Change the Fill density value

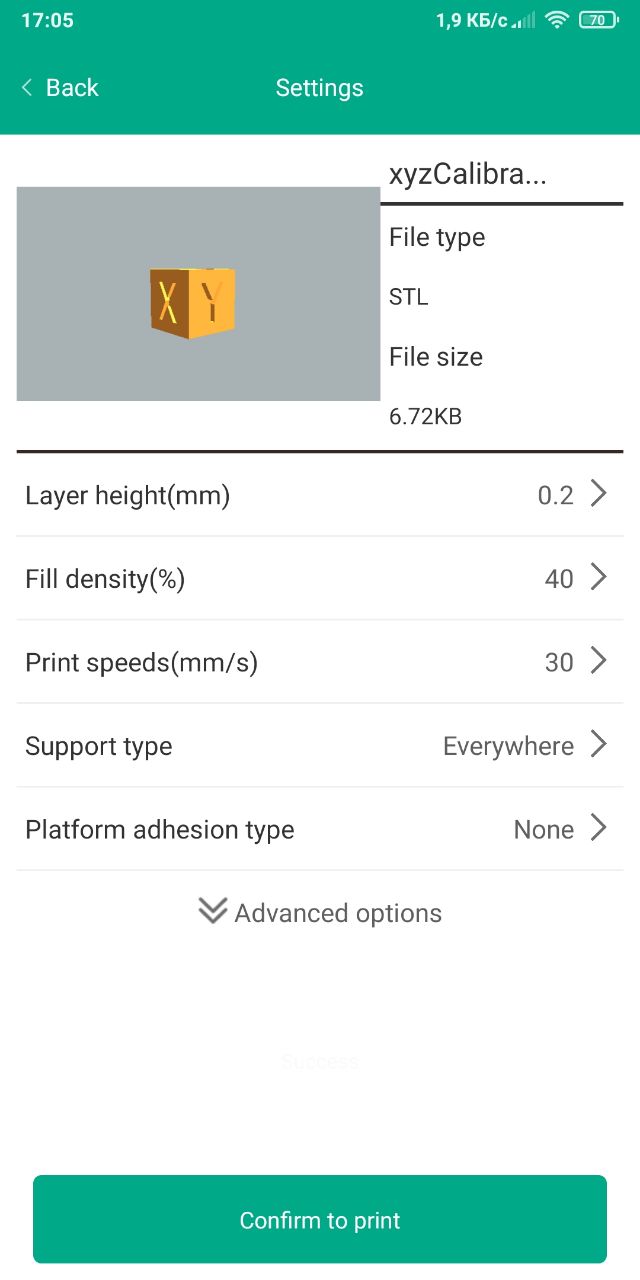[x=320, y=578]
